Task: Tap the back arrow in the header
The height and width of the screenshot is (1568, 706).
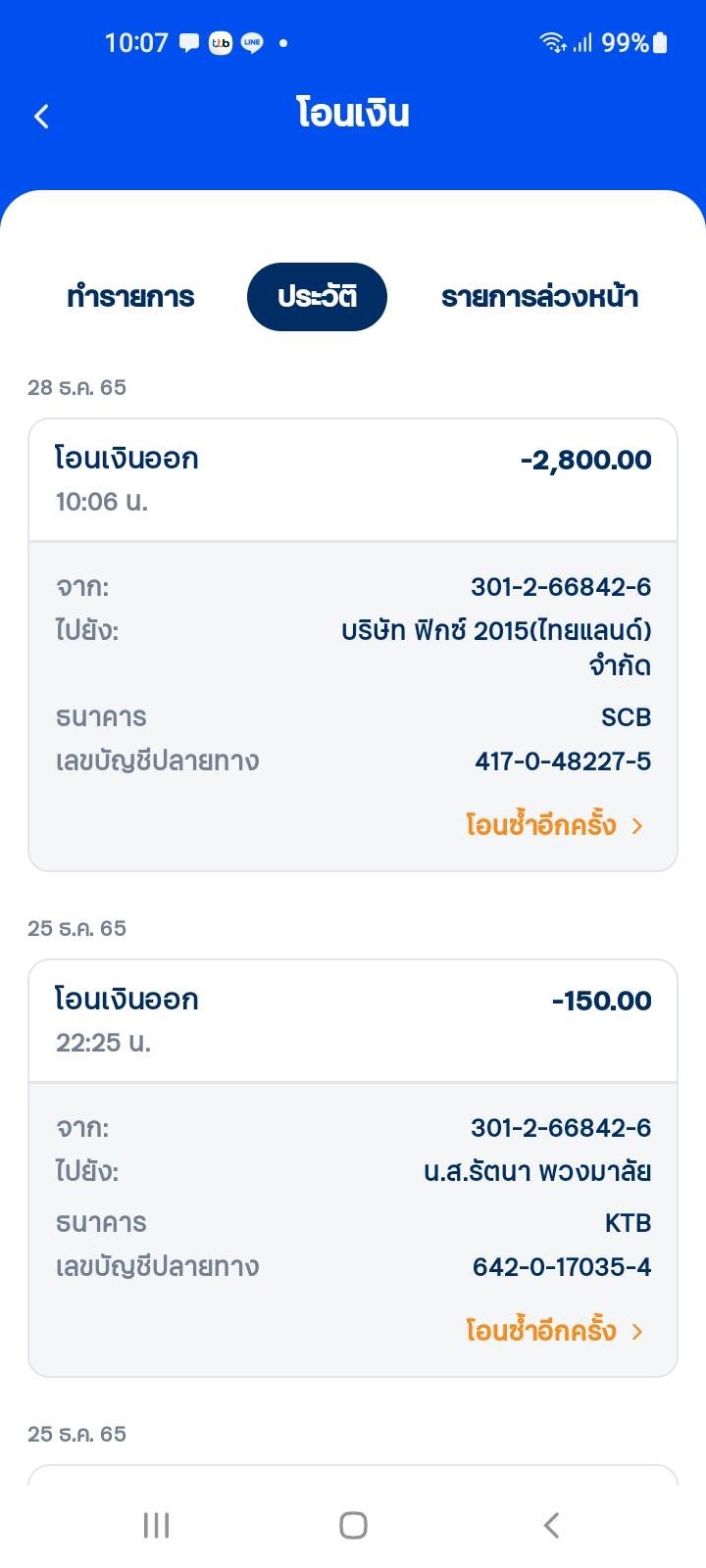Action: [41, 117]
